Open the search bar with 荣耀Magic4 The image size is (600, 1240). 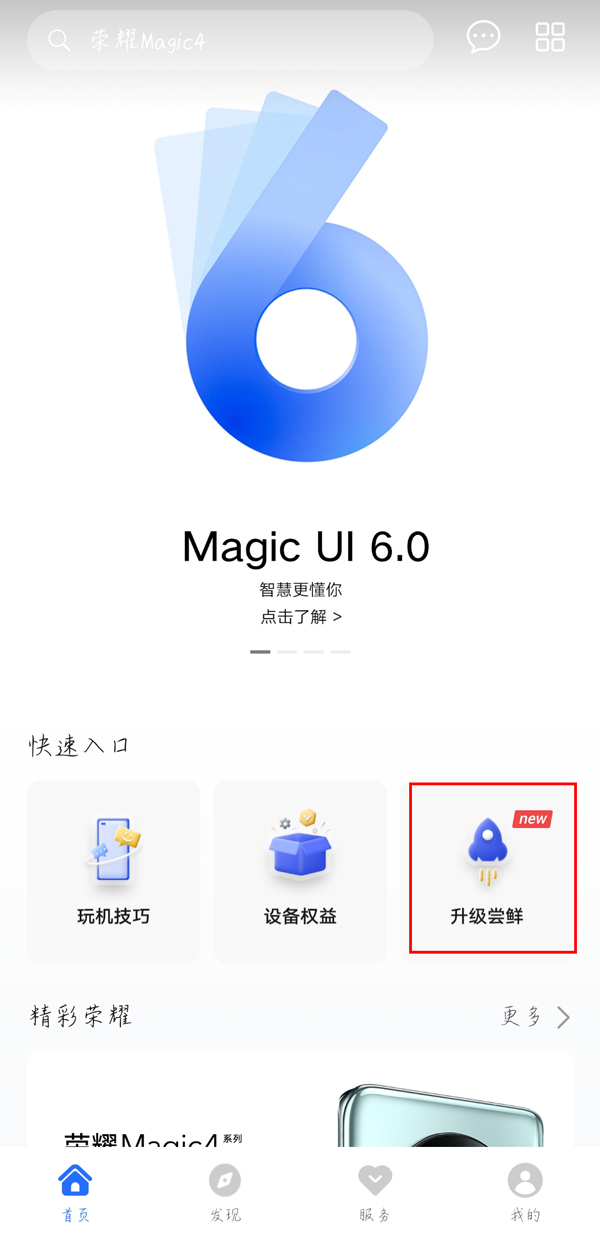click(230, 41)
